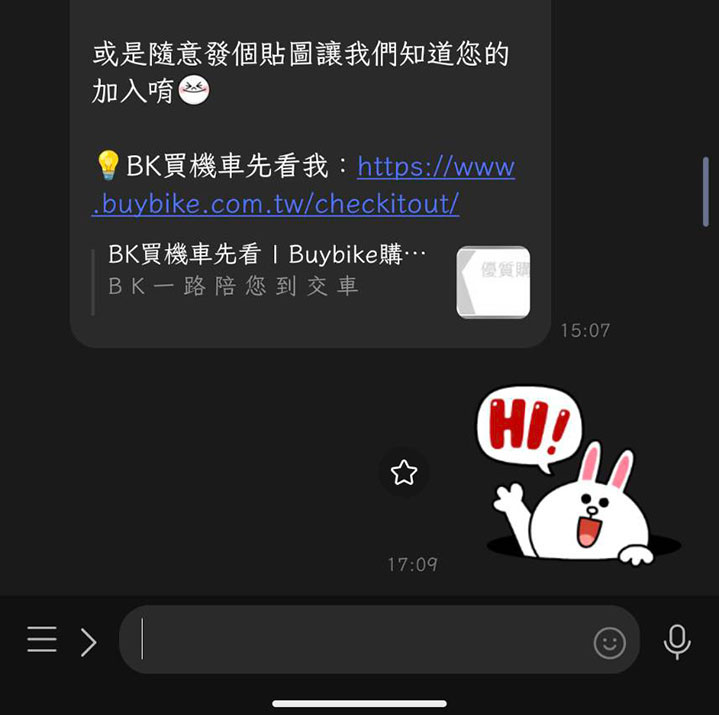Open the BK買機車先看 link preview card

click(x=310, y=272)
